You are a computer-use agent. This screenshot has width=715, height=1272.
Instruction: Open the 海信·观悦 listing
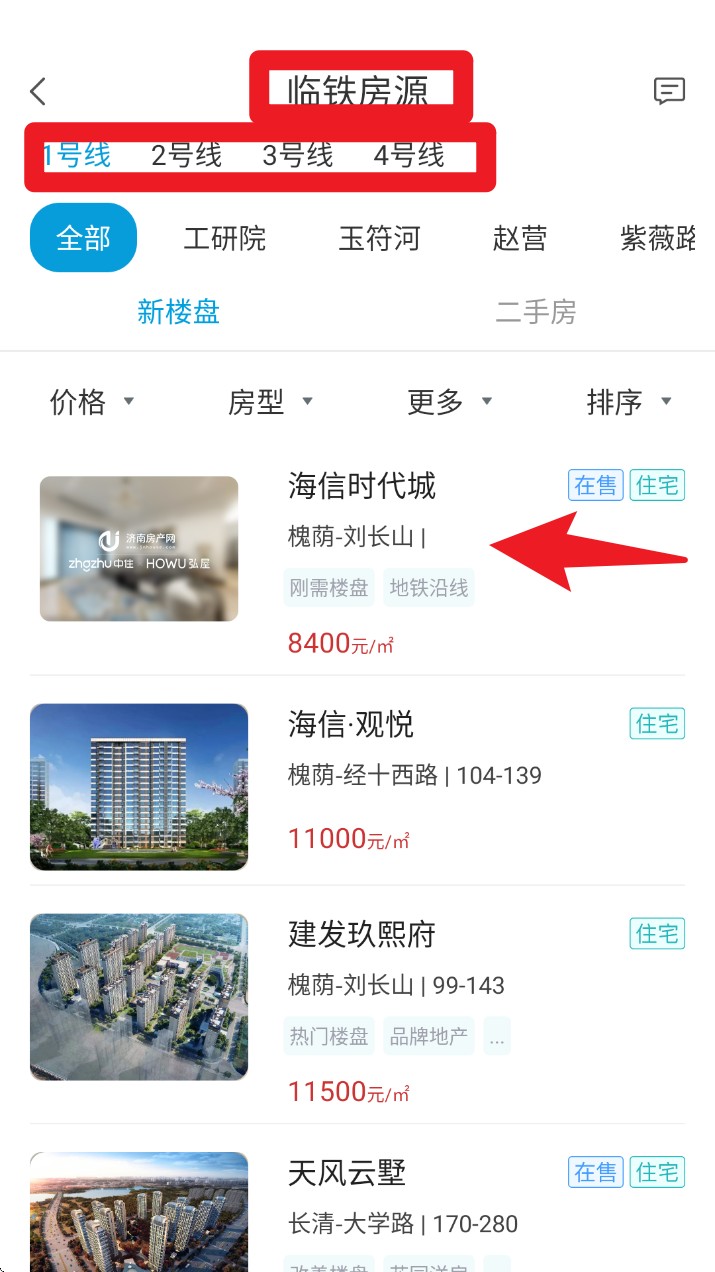tap(351, 724)
